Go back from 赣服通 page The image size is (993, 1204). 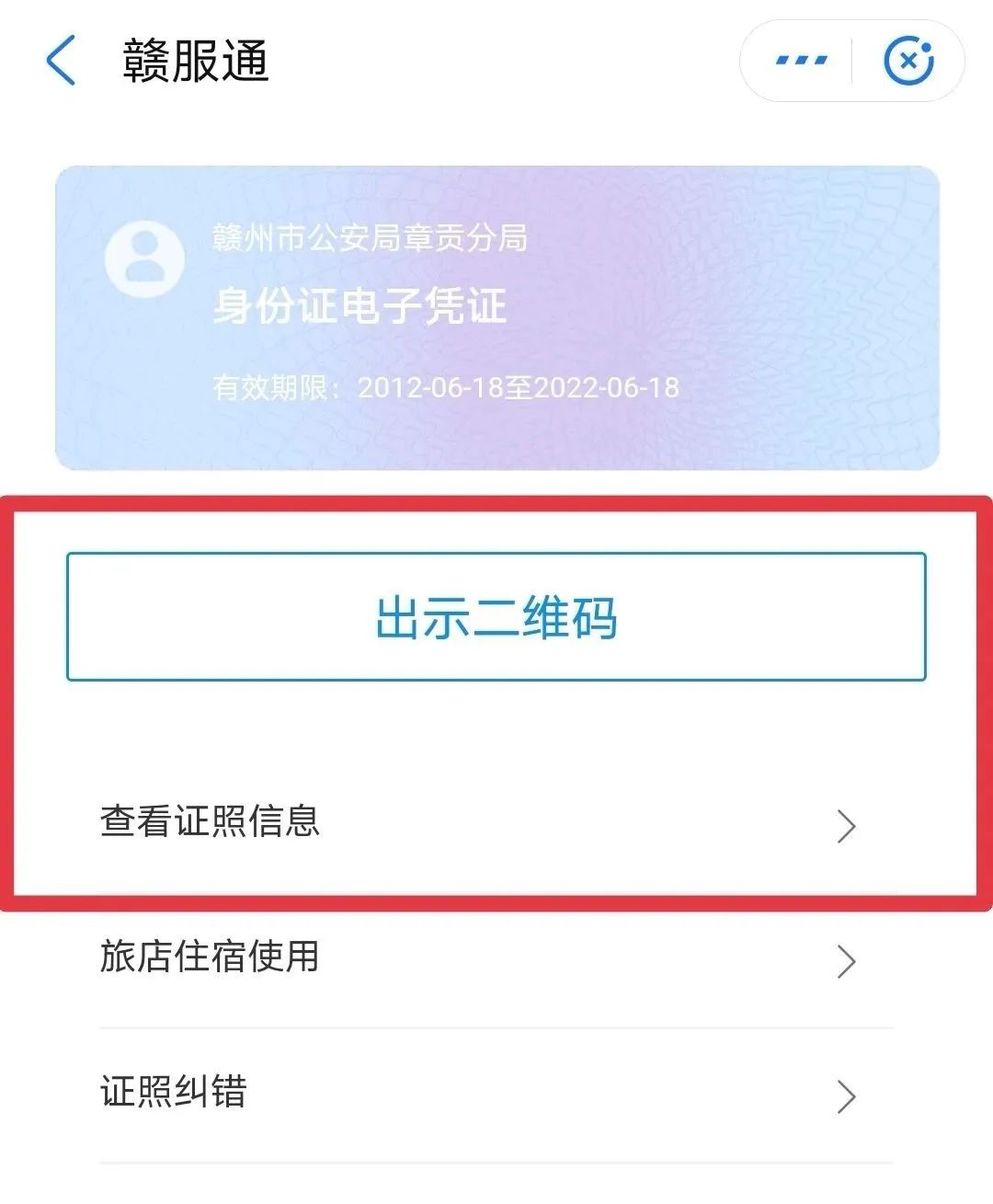(61, 62)
